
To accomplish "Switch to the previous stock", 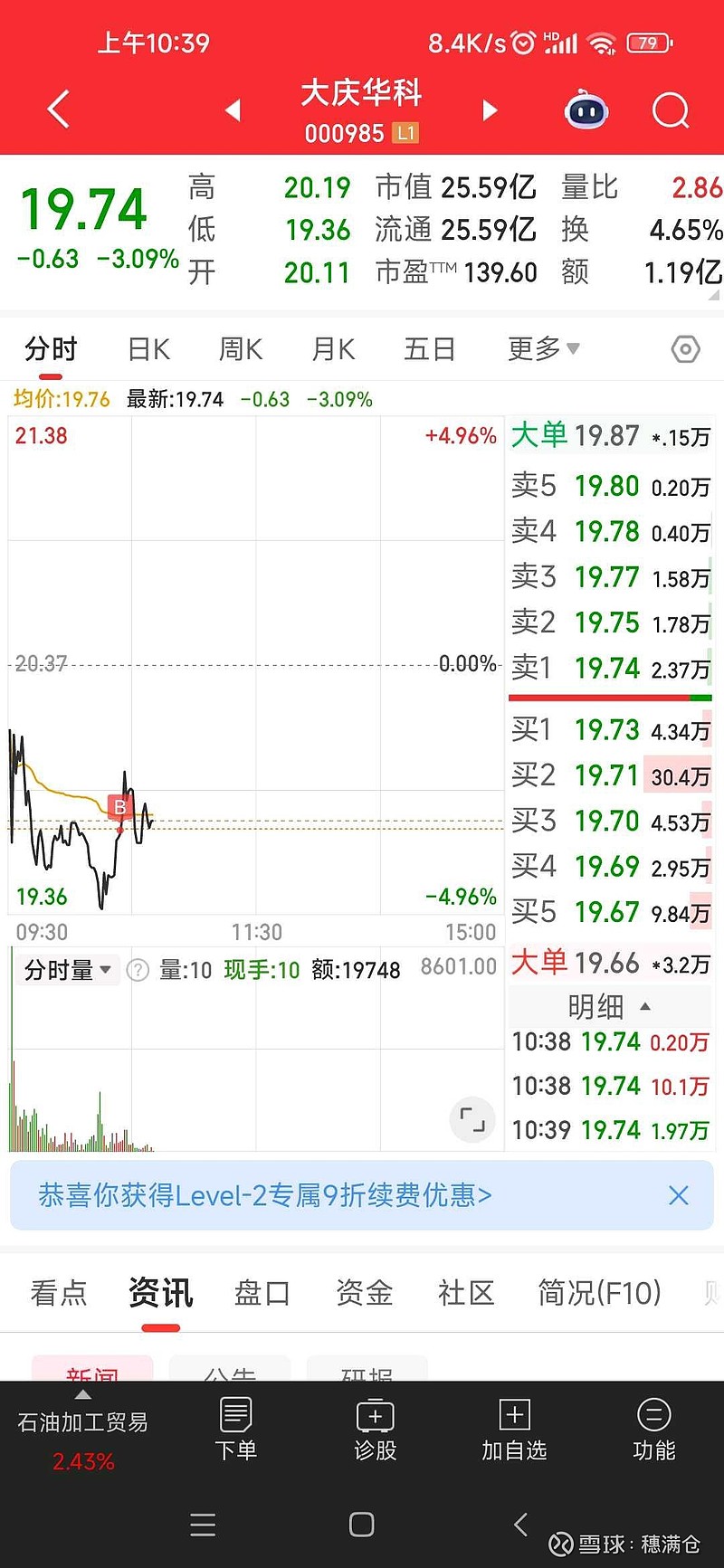I will 233,110.
